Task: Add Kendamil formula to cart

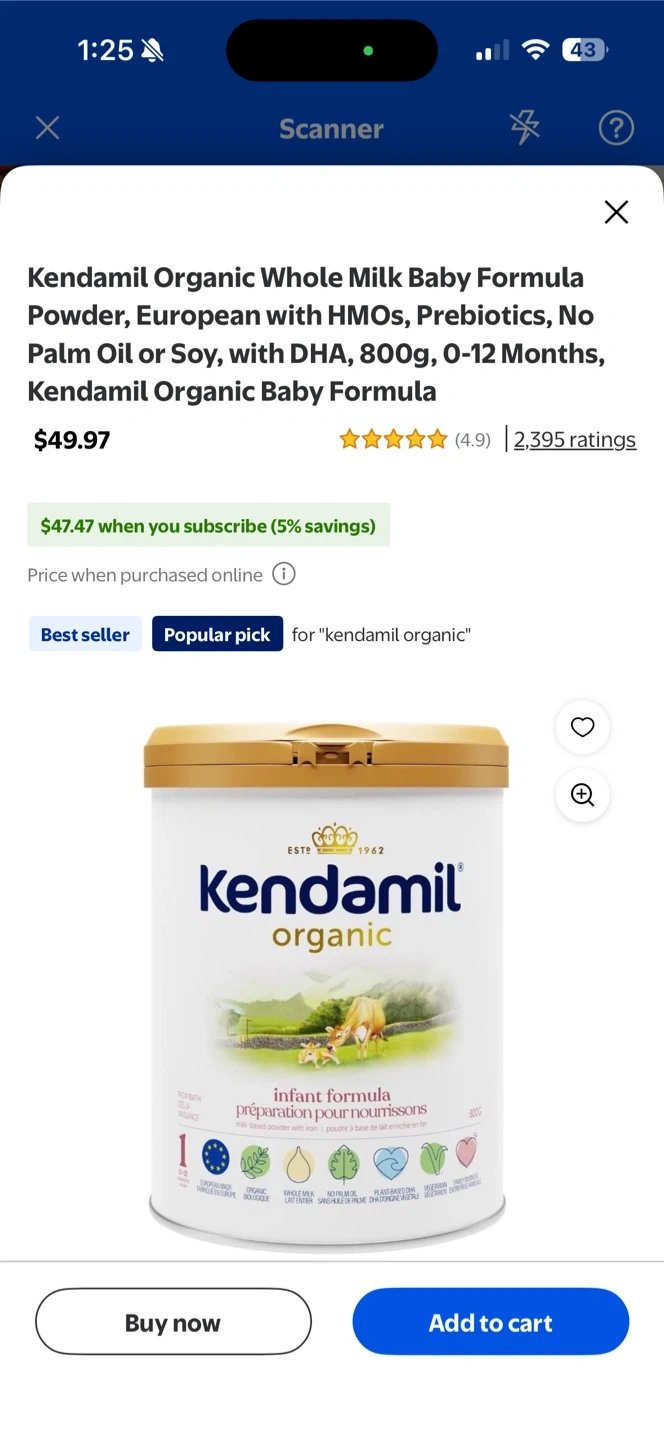Action: pyautogui.click(x=490, y=1322)
